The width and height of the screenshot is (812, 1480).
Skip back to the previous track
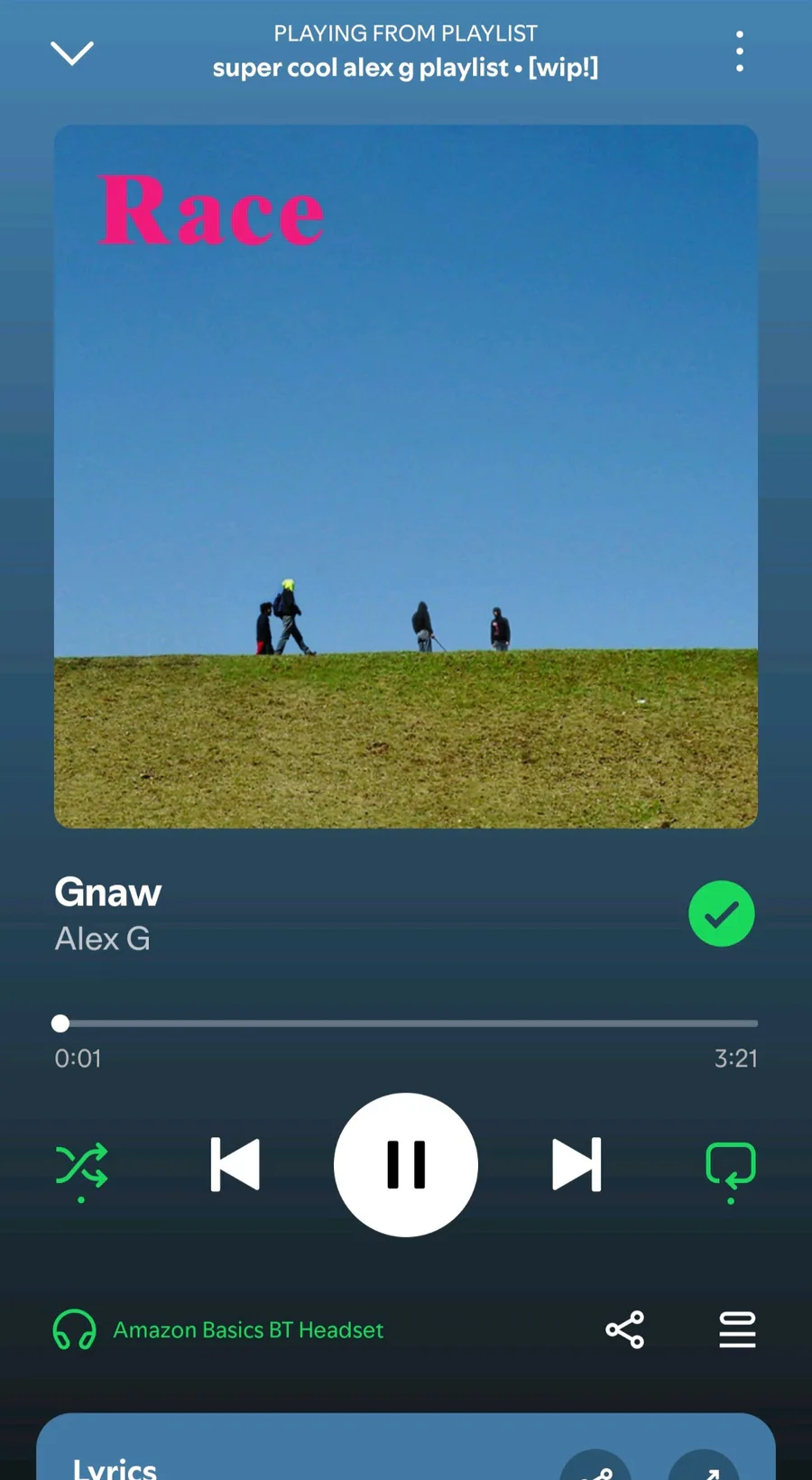pyautogui.click(x=235, y=1165)
